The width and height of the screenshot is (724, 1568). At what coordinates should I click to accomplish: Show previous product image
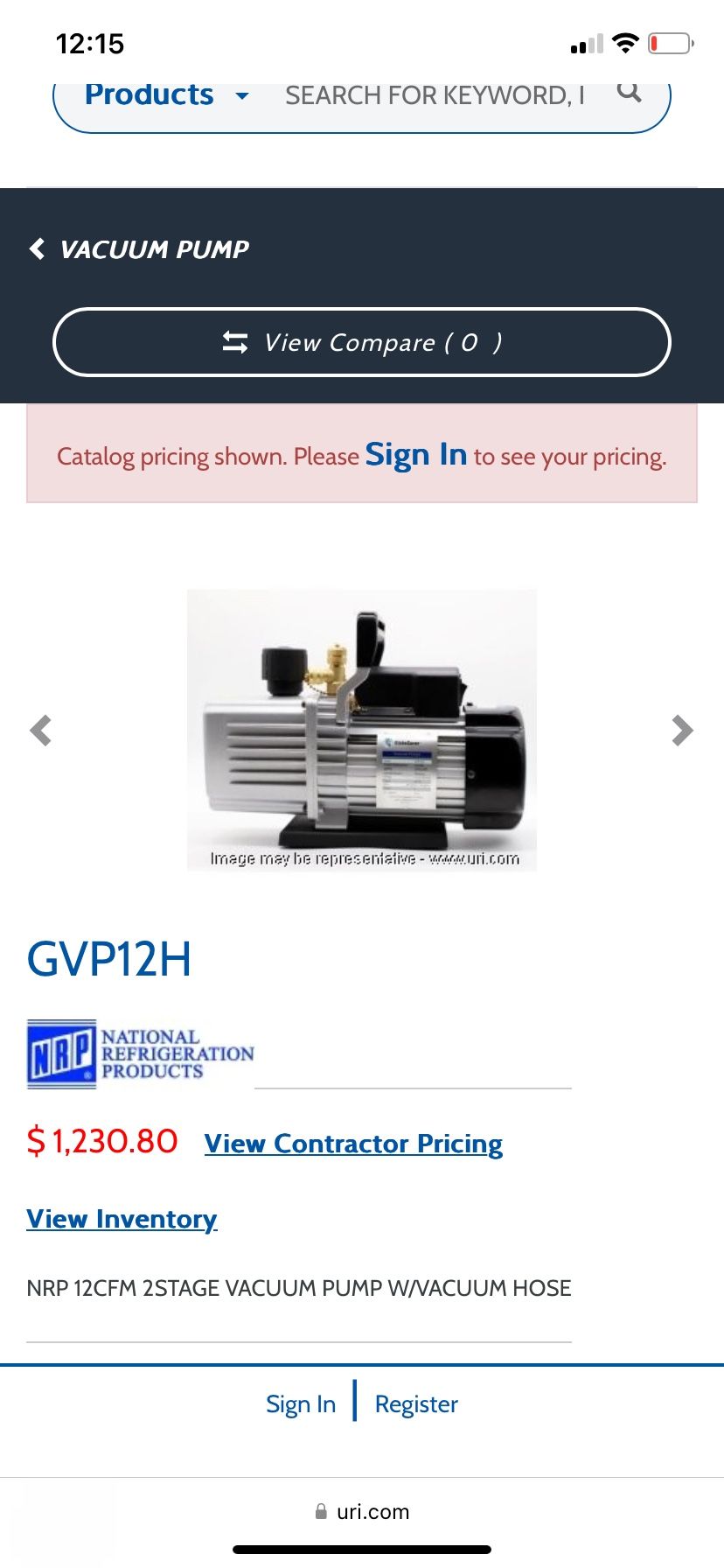[x=41, y=730]
